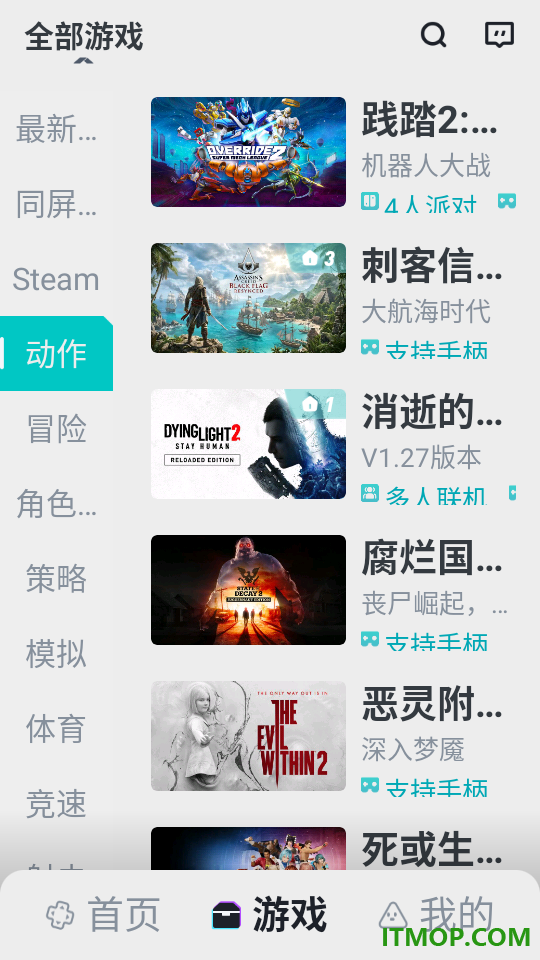The height and width of the screenshot is (960, 540).
Task: Switch to the Steam category
Action: [56, 279]
